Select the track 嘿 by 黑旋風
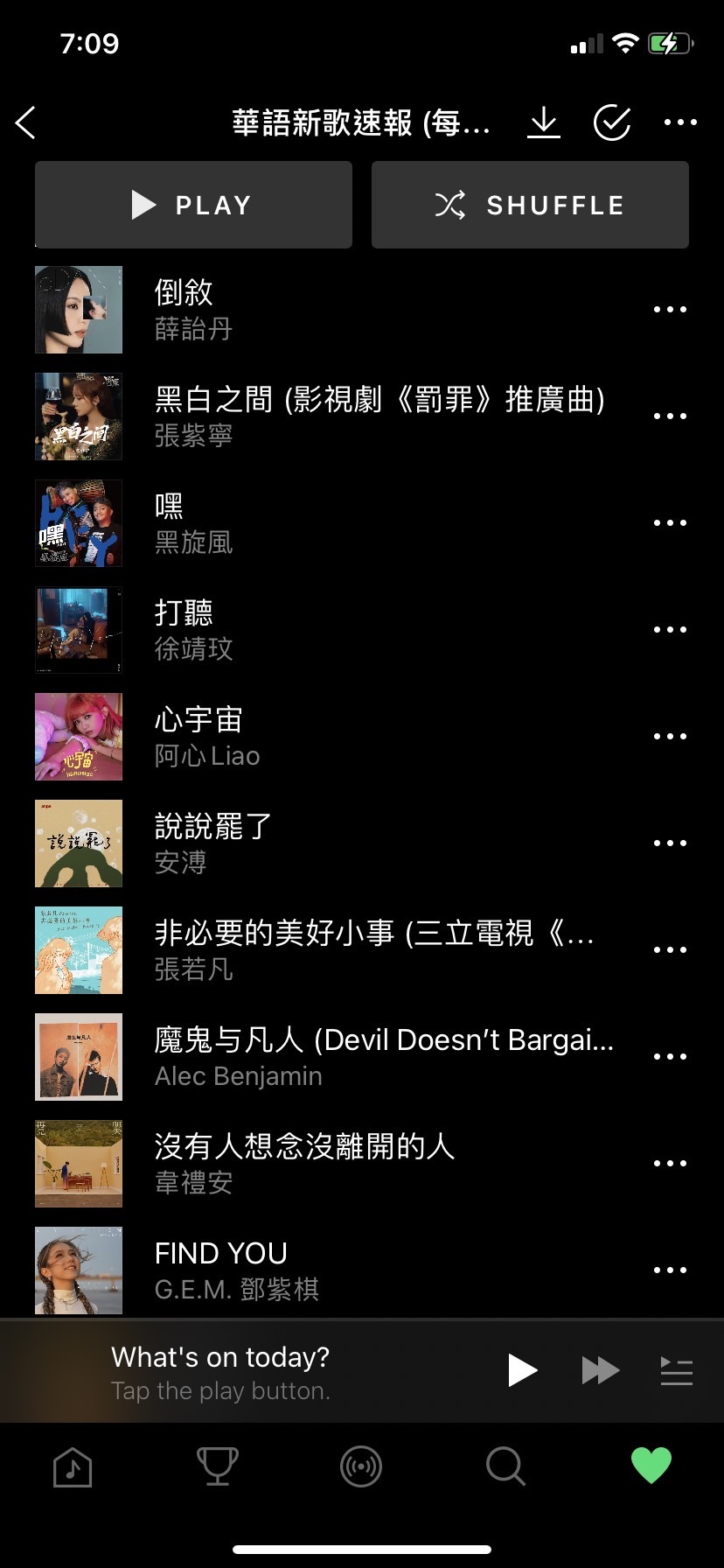The width and height of the screenshot is (724, 1568). (350, 523)
